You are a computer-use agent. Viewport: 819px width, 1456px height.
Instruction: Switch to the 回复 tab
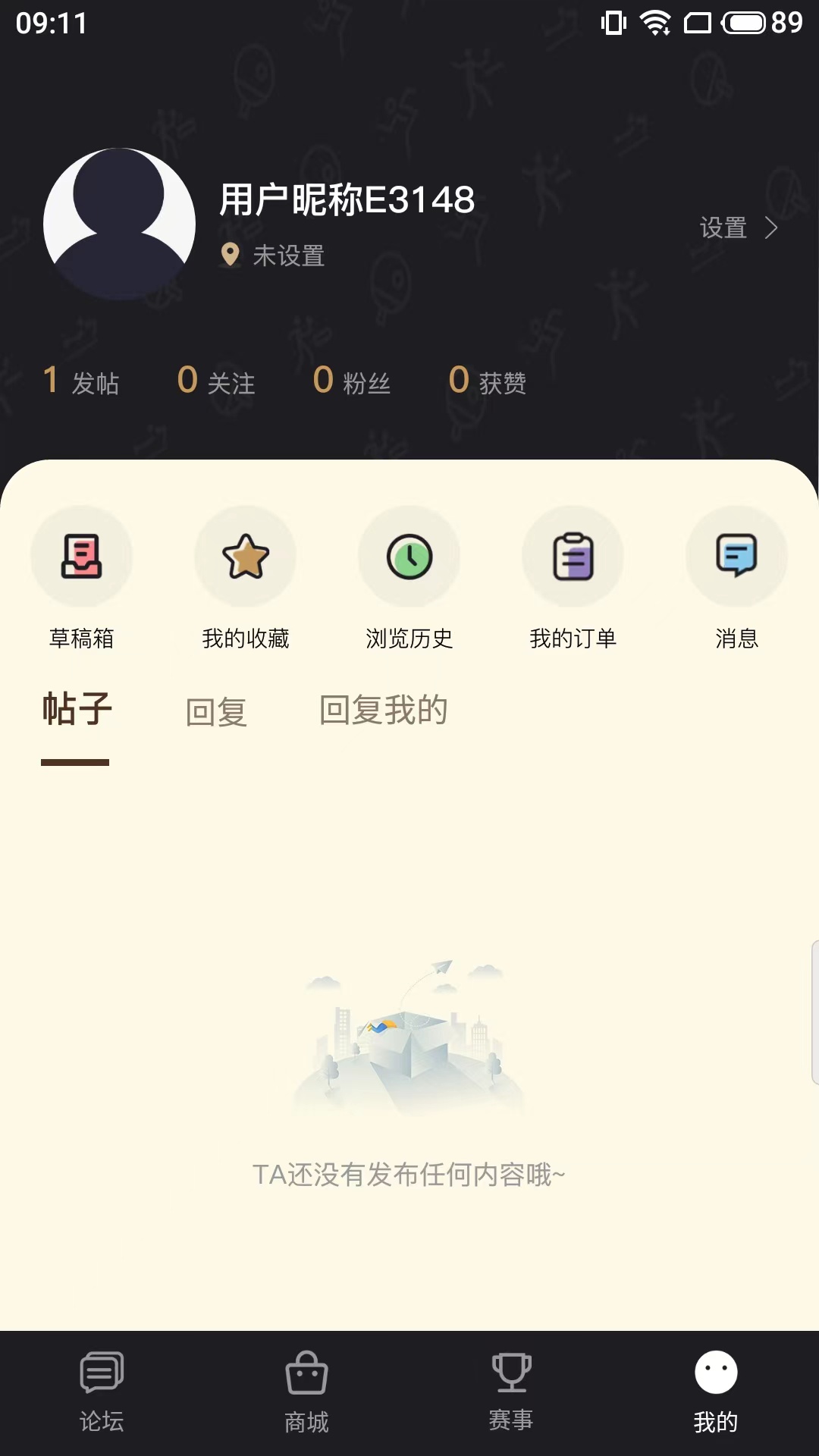click(x=218, y=711)
